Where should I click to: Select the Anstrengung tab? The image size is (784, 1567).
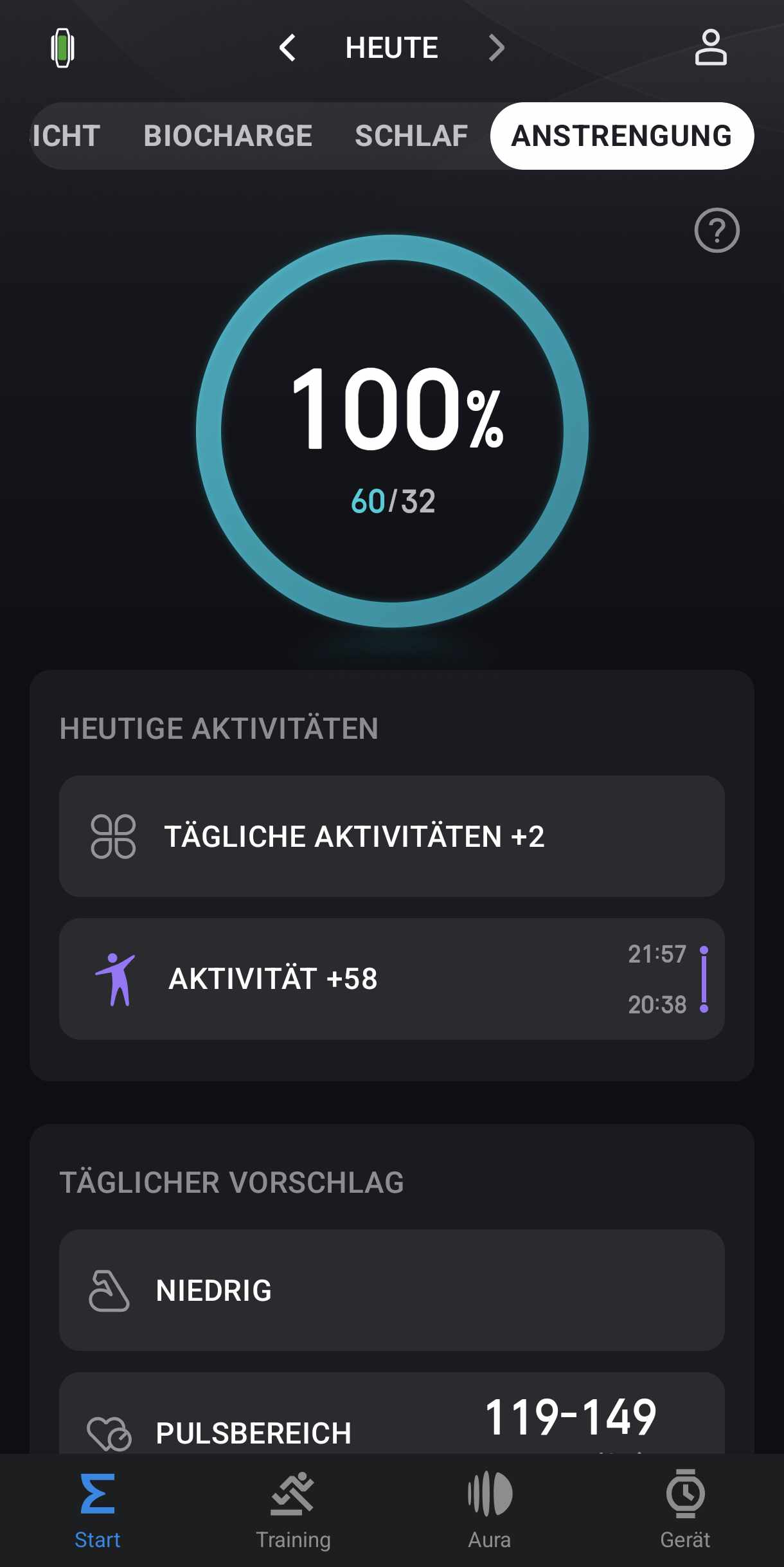point(621,136)
